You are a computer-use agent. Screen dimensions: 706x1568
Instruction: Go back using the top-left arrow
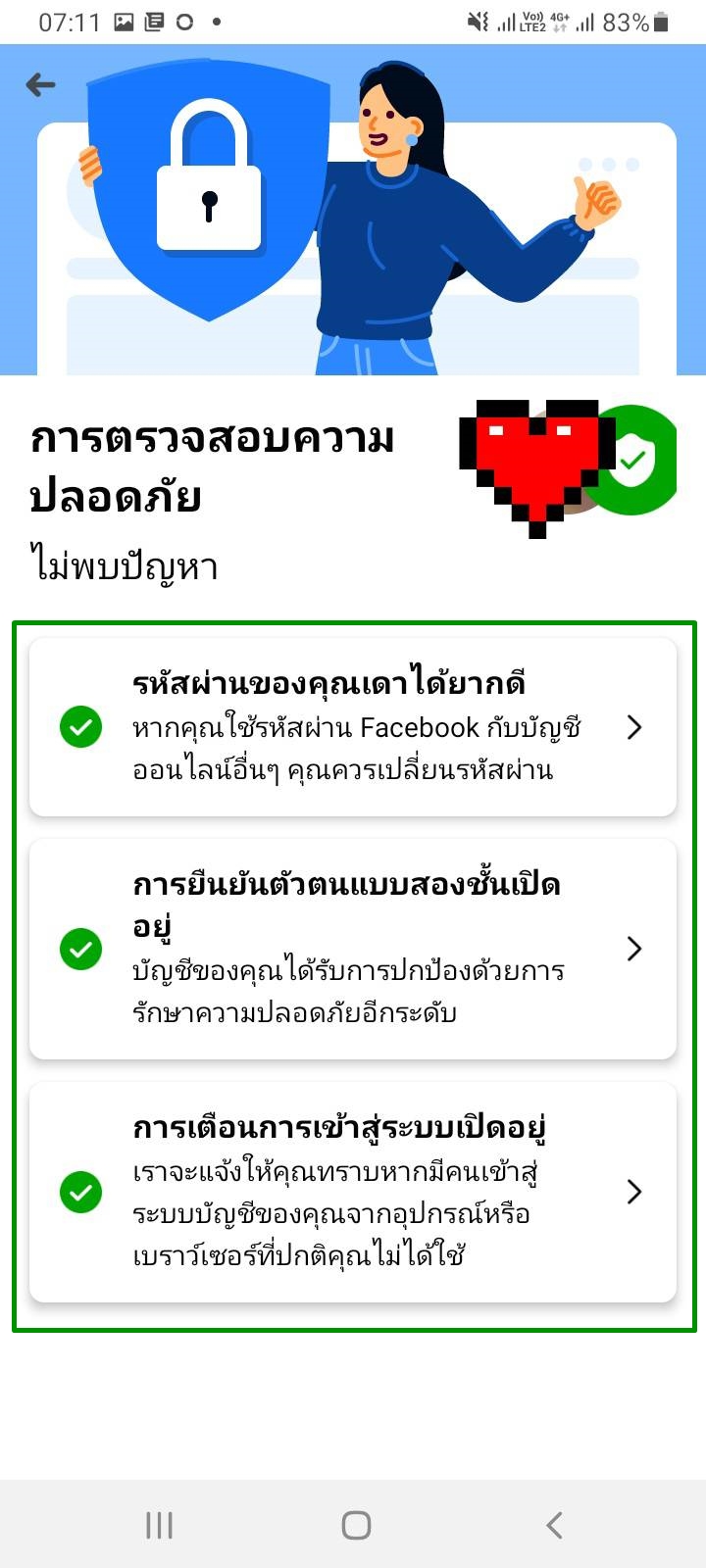(40, 85)
